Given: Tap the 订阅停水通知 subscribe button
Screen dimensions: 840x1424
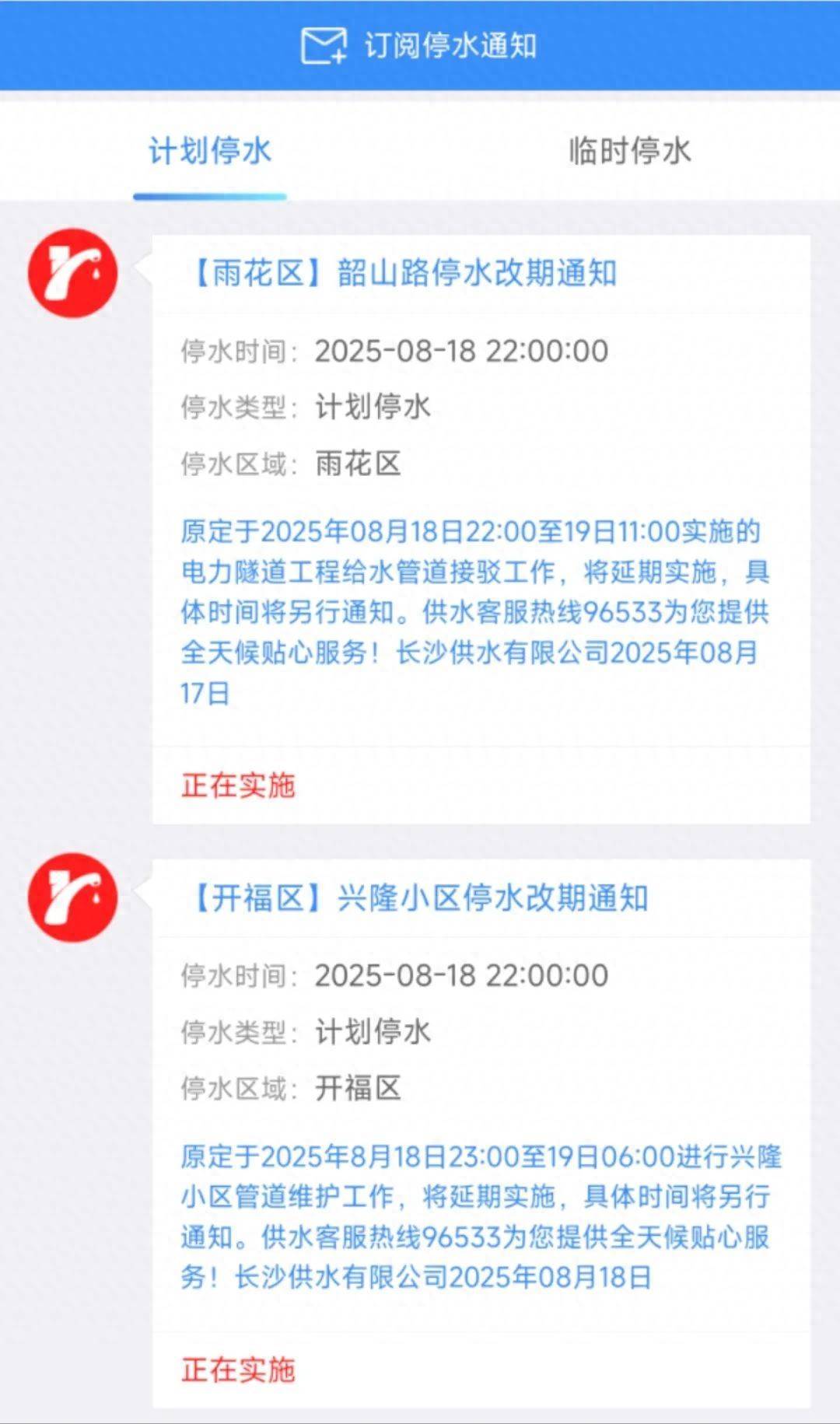Looking at the screenshot, I should 420,46.
